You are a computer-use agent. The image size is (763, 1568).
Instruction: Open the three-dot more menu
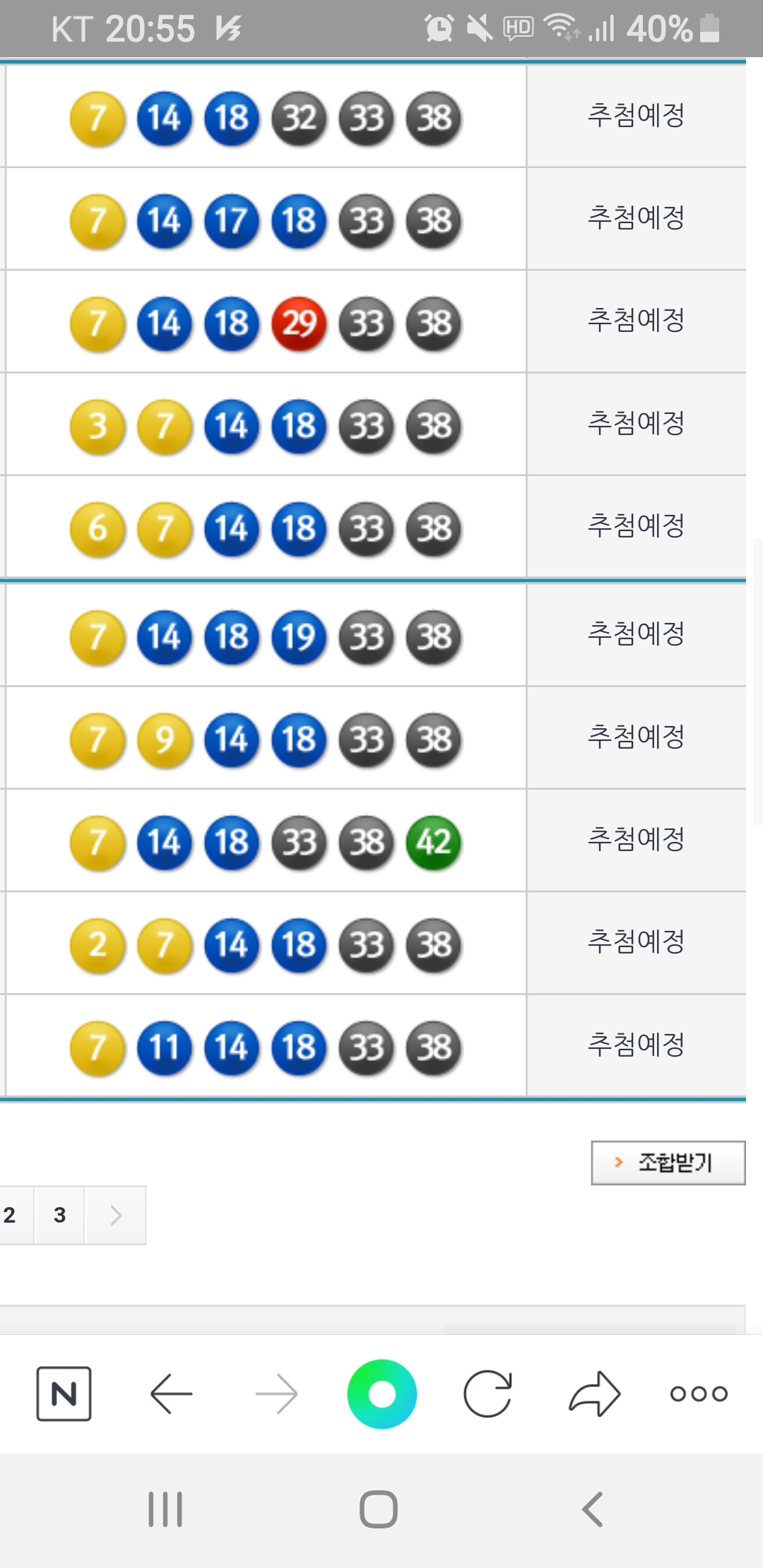click(x=699, y=1394)
